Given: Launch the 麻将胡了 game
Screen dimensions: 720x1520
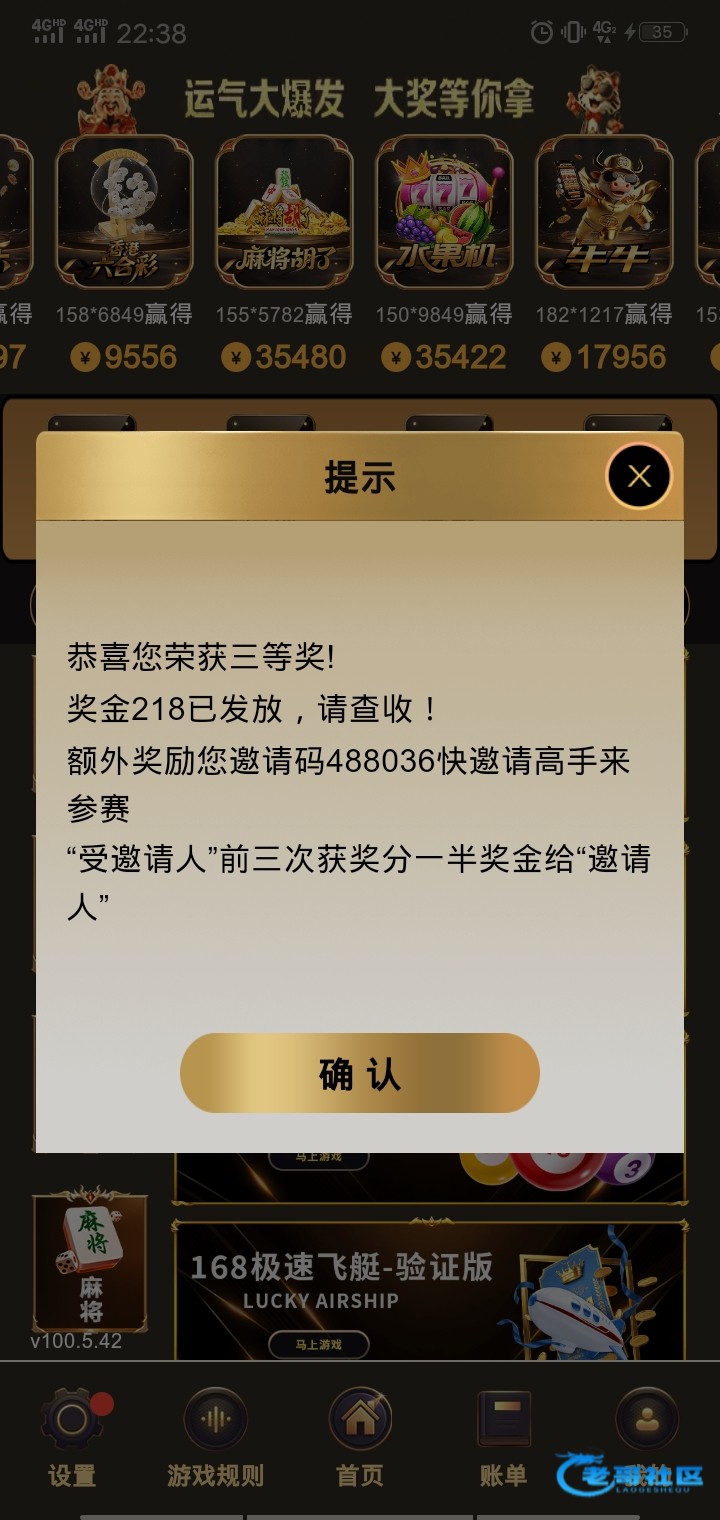Looking at the screenshot, I should [x=284, y=212].
